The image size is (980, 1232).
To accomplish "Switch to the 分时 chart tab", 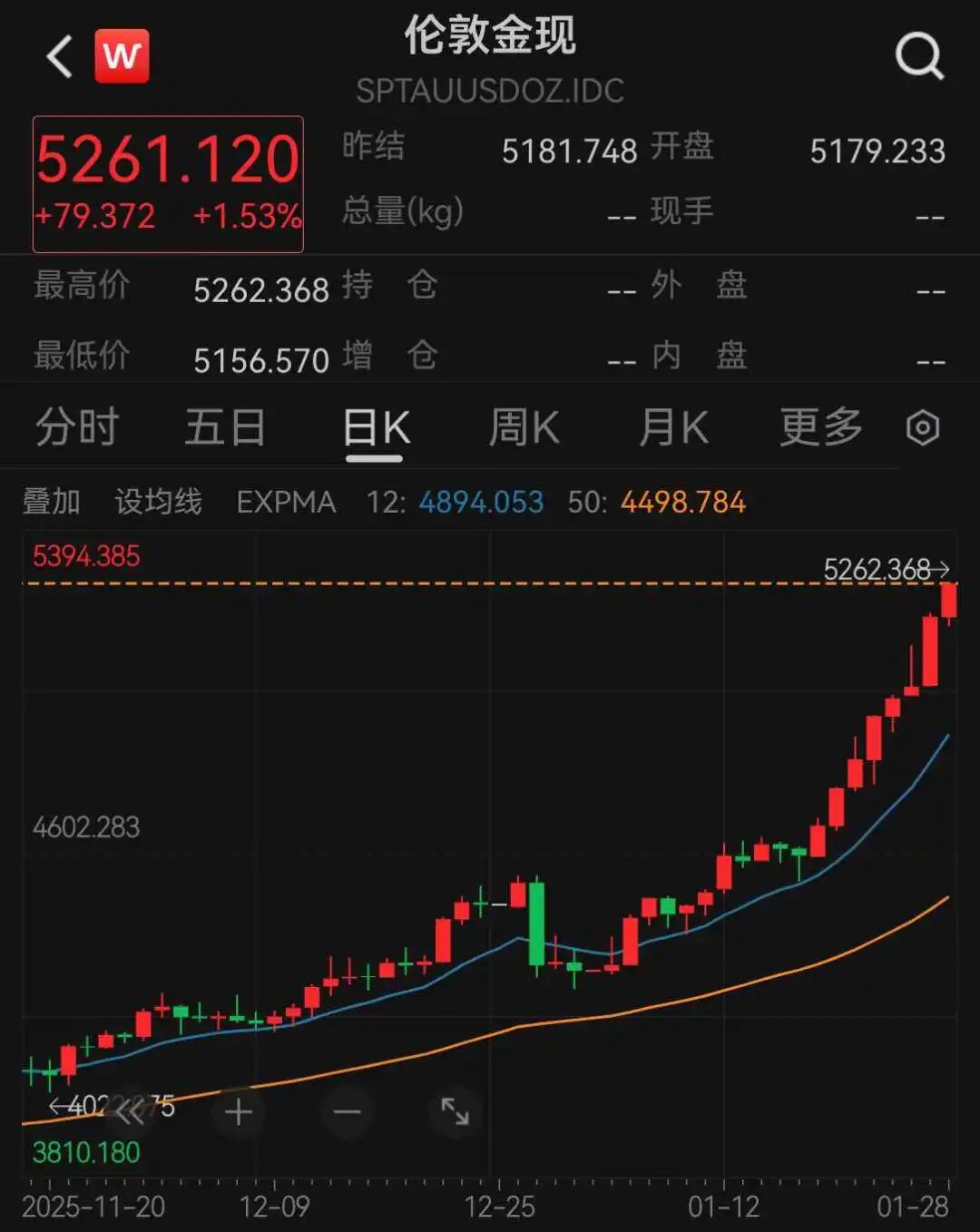I will pos(77,427).
